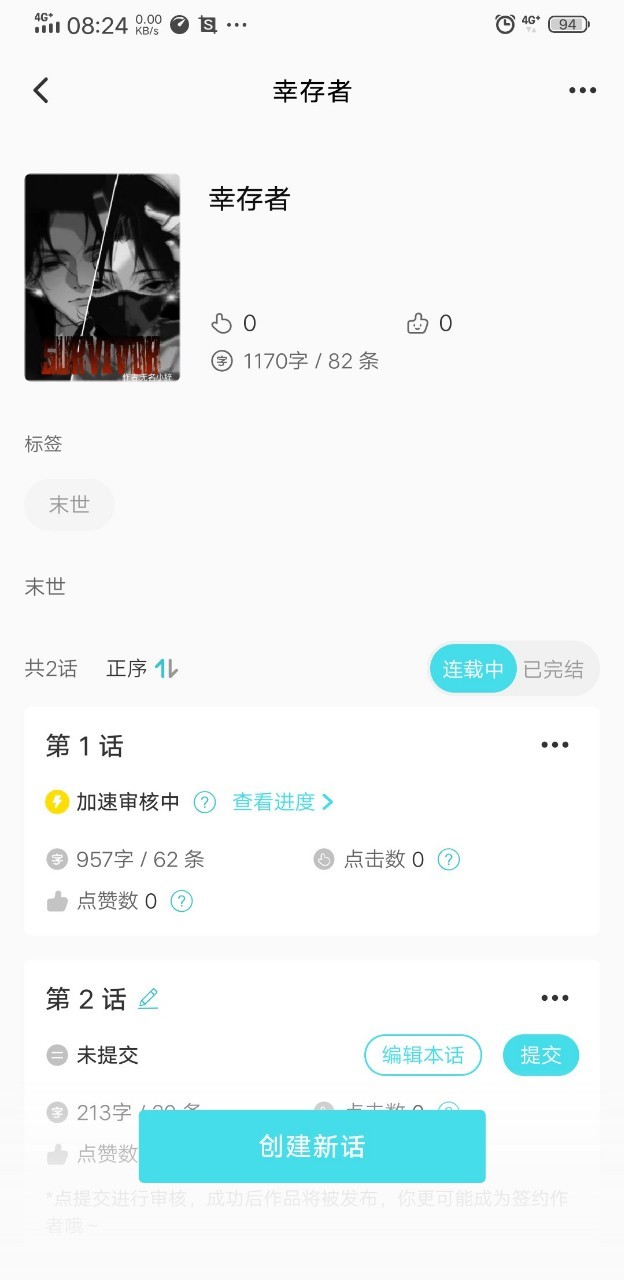Open help icon next to 加速审核中

click(x=204, y=802)
